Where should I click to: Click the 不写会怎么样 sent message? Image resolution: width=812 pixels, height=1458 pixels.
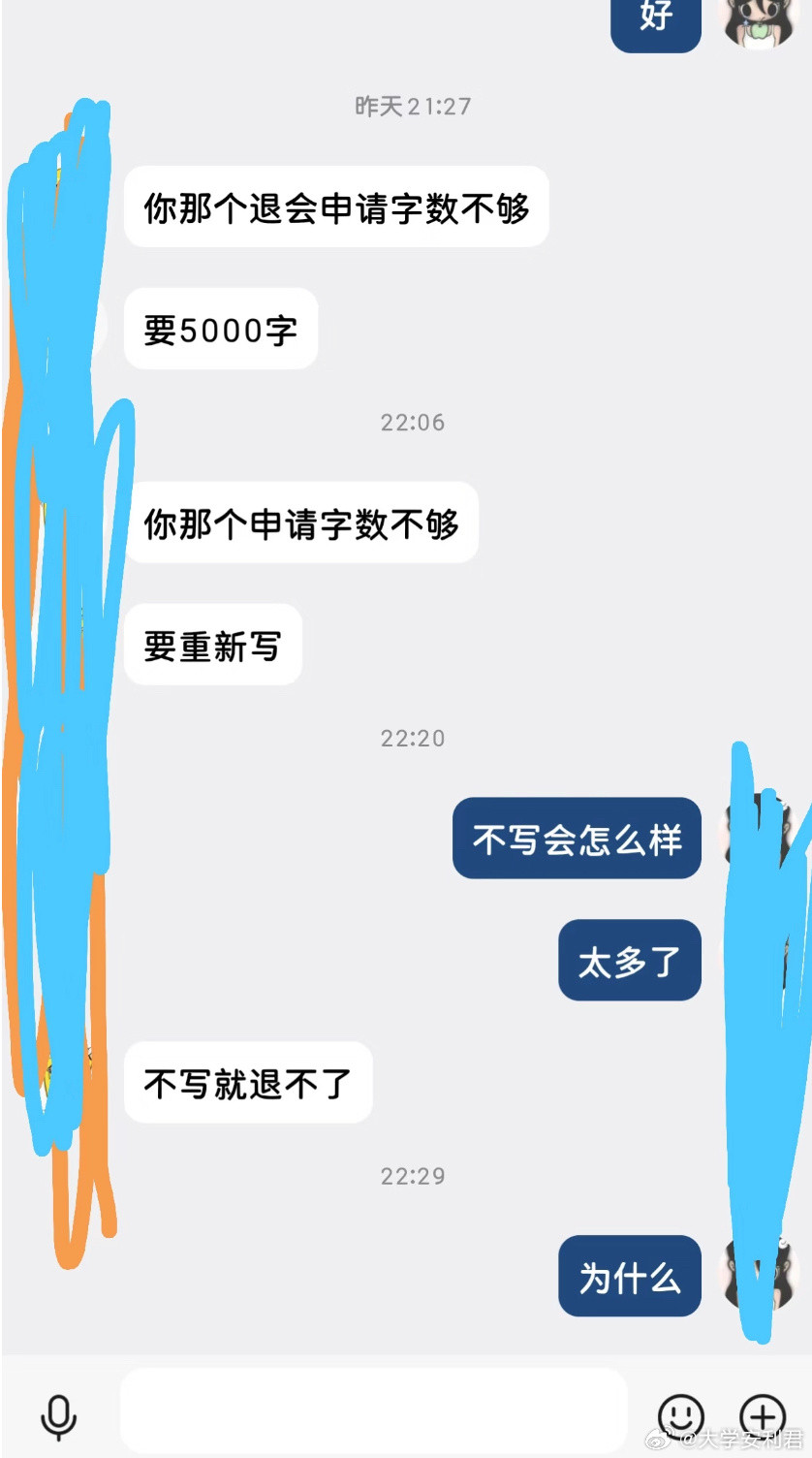[576, 839]
